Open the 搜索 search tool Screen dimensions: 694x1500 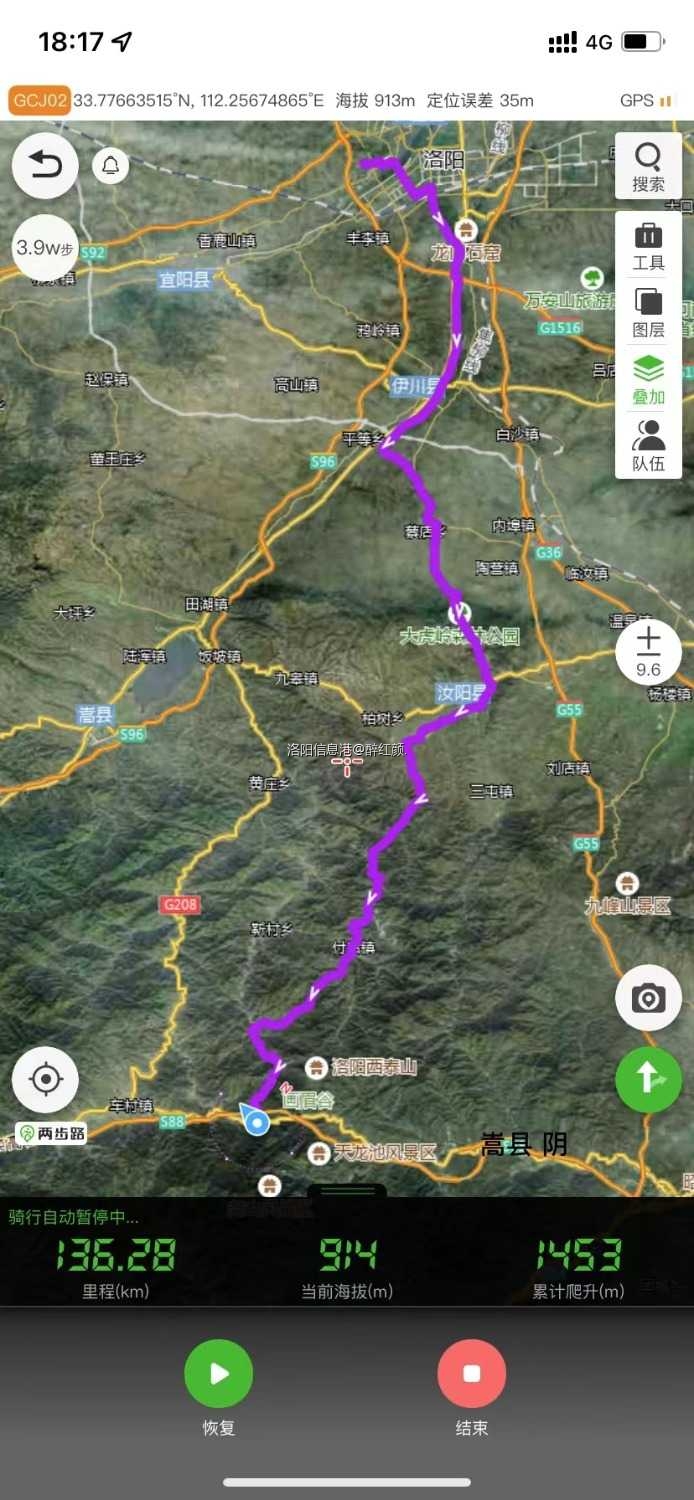pyautogui.click(x=648, y=167)
